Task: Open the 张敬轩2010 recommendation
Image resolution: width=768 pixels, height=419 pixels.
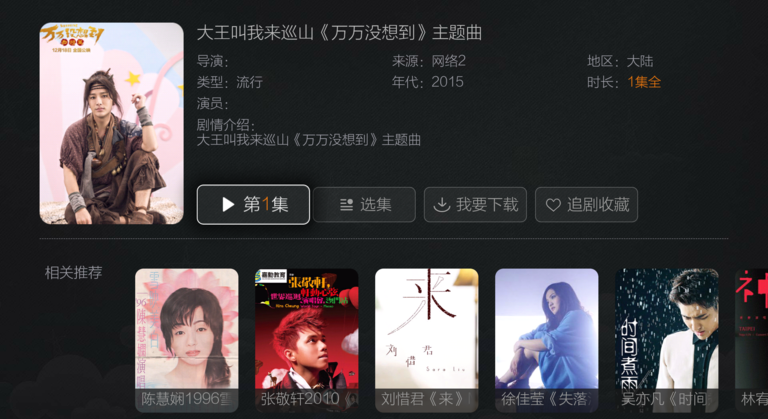Action: (307, 339)
